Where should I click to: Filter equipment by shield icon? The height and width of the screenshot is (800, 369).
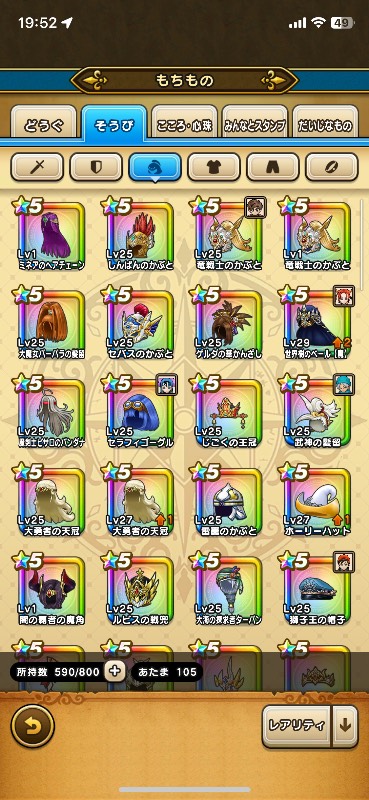(x=96, y=167)
